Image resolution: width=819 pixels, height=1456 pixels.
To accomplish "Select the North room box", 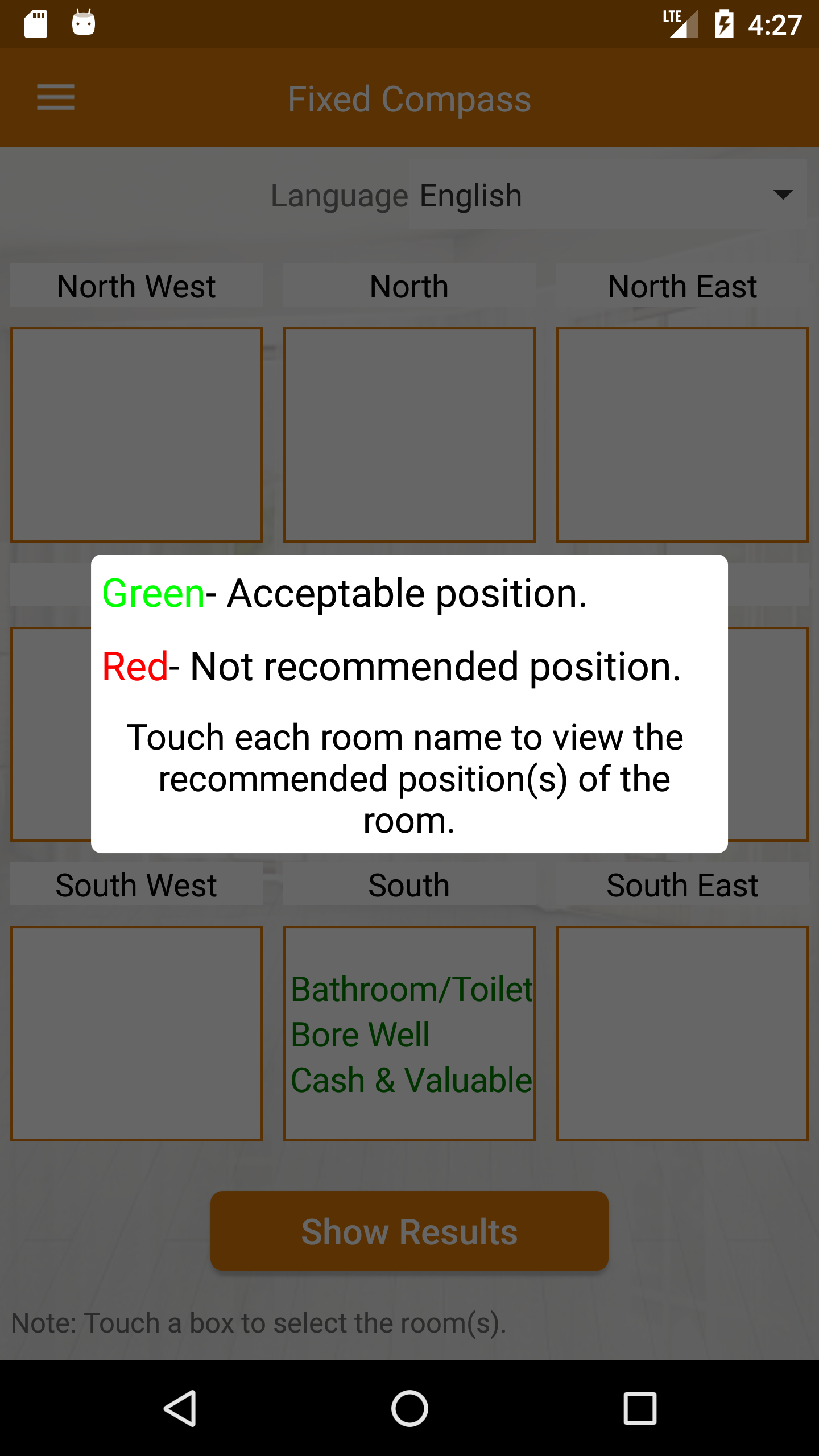I will coord(409,435).
